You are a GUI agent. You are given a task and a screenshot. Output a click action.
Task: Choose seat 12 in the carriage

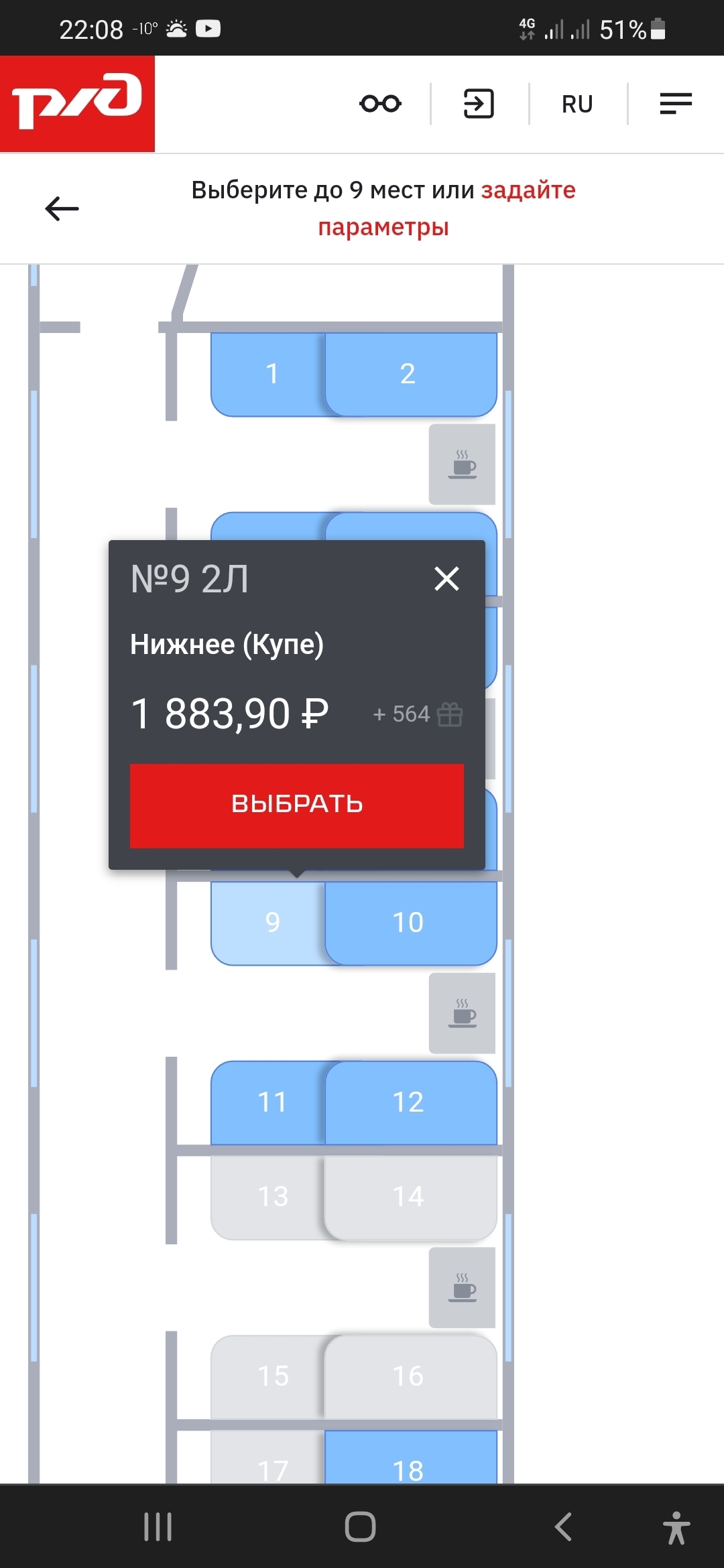coord(408,1102)
